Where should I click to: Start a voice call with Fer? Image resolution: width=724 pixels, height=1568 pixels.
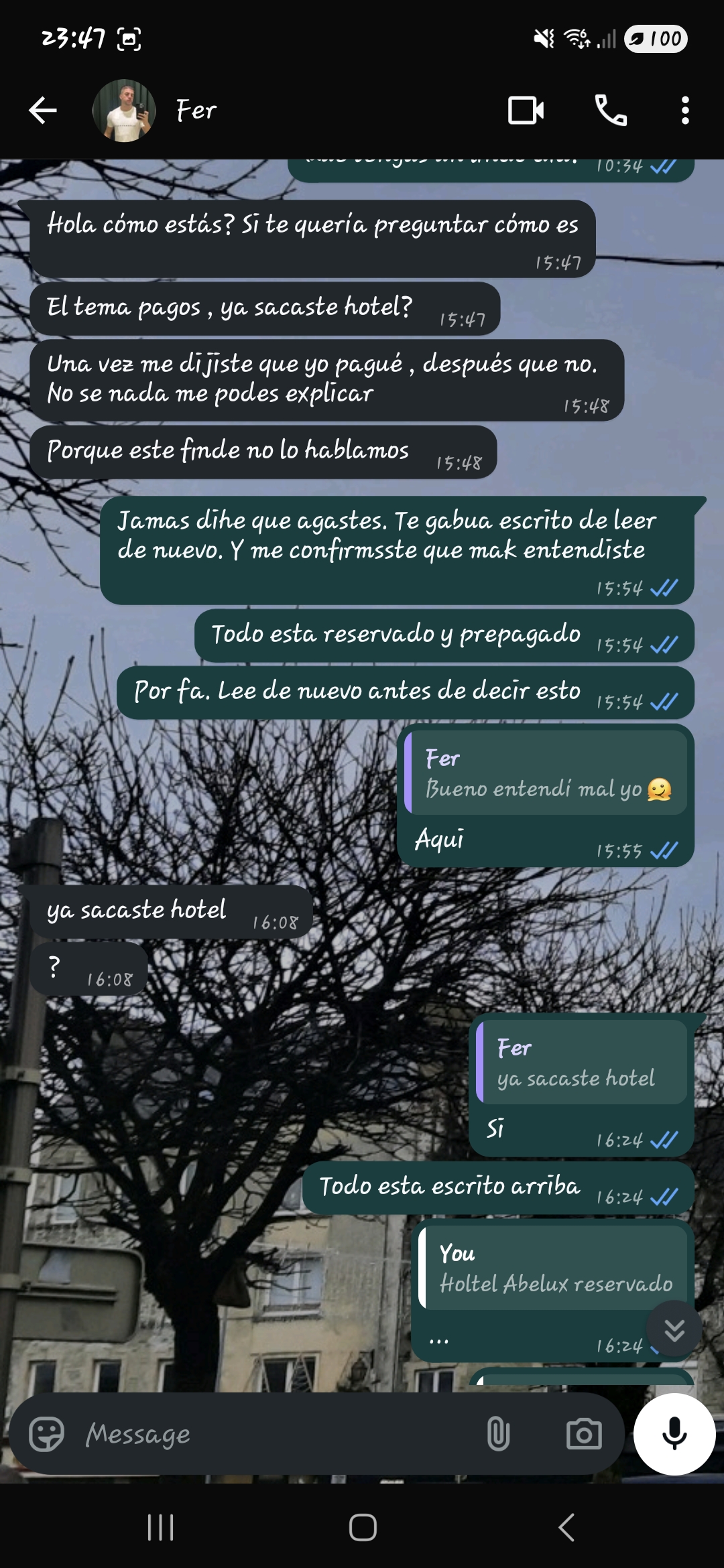click(x=611, y=111)
